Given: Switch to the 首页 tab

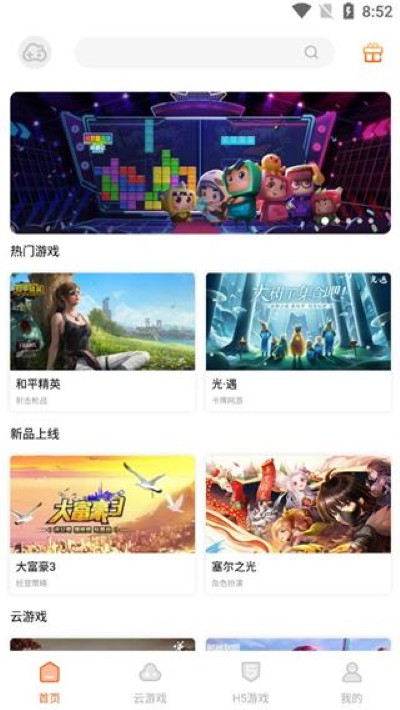Looking at the screenshot, I should (50, 682).
